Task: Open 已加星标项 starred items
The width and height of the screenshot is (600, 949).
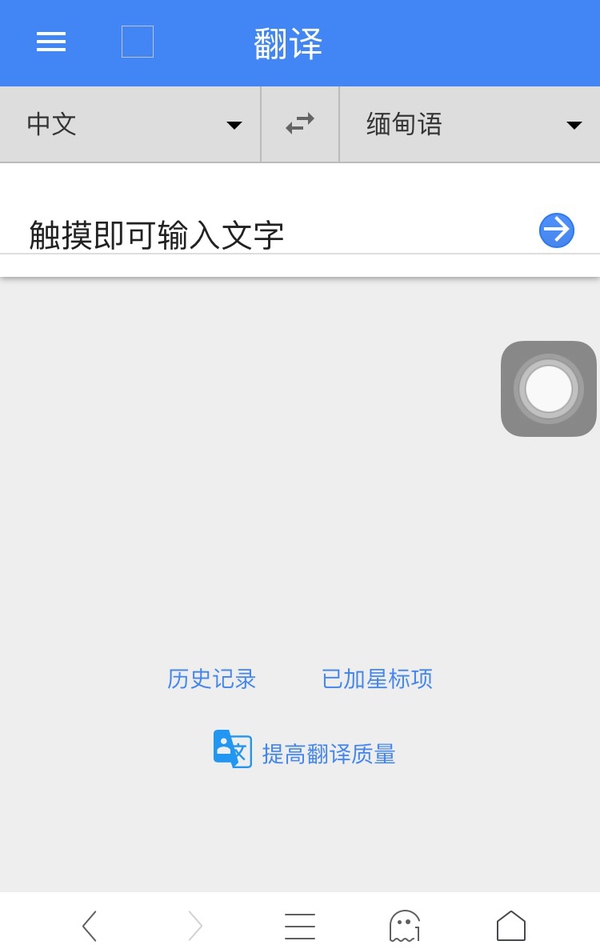Action: click(377, 679)
